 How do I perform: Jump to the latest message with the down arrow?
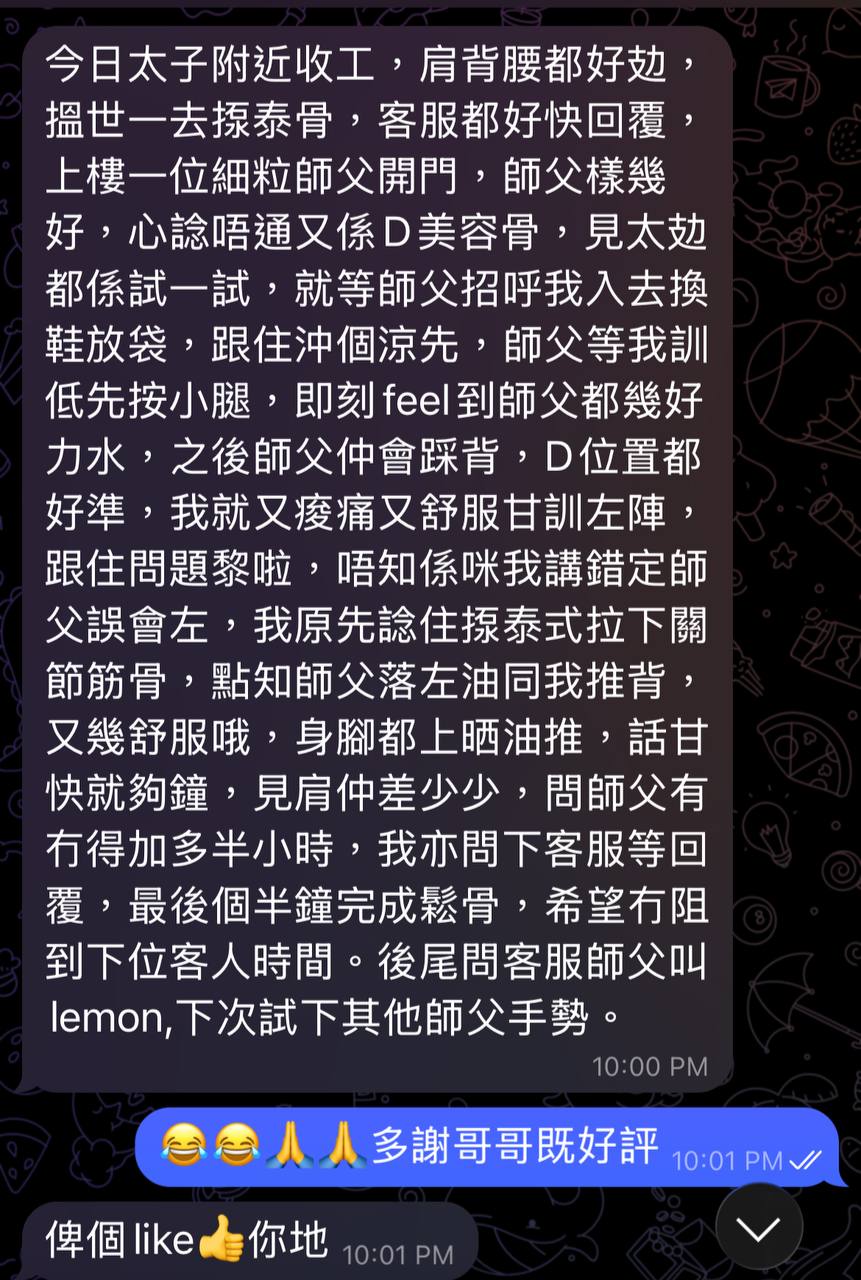tap(759, 1227)
